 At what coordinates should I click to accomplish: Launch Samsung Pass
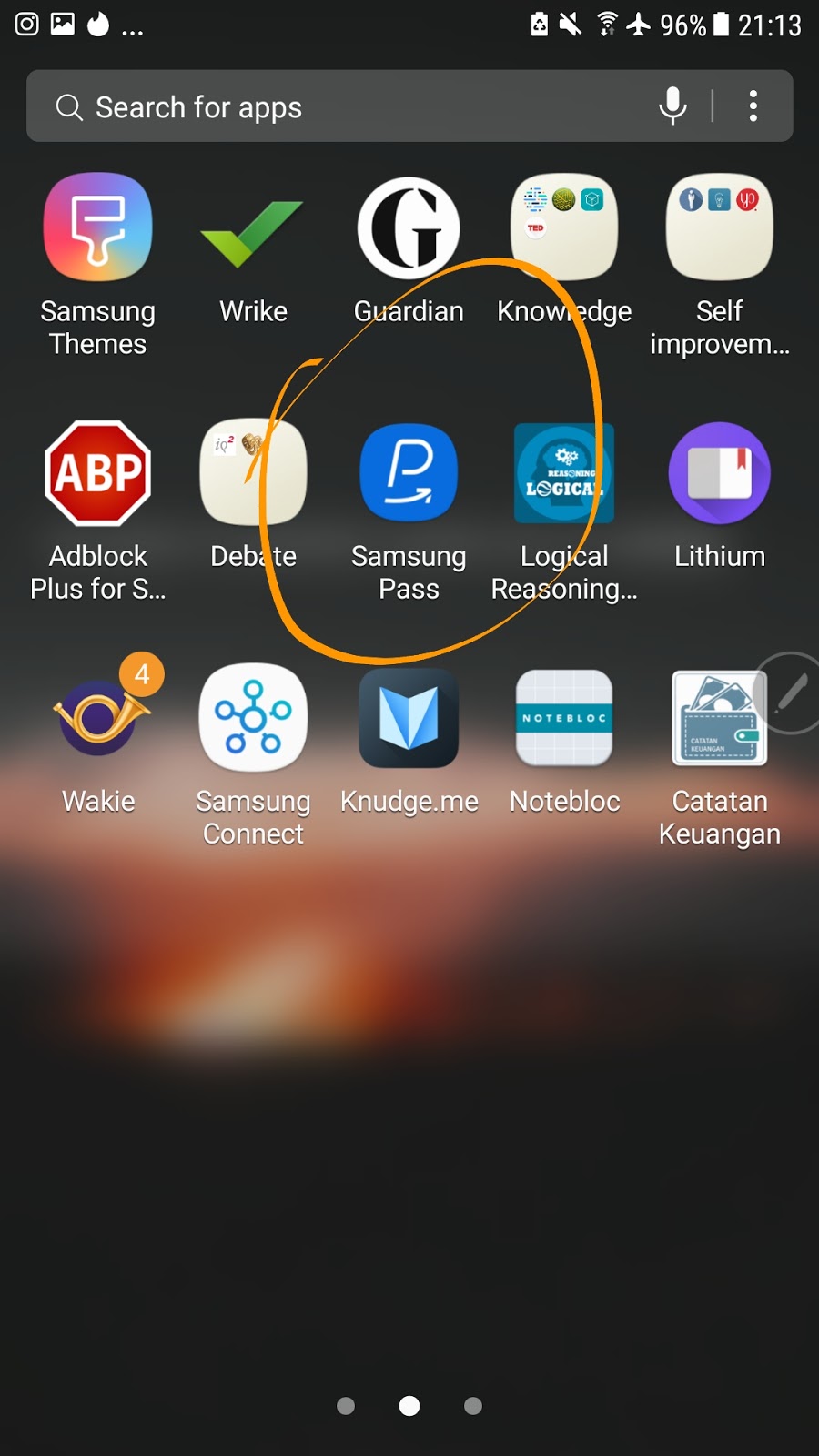[x=409, y=473]
